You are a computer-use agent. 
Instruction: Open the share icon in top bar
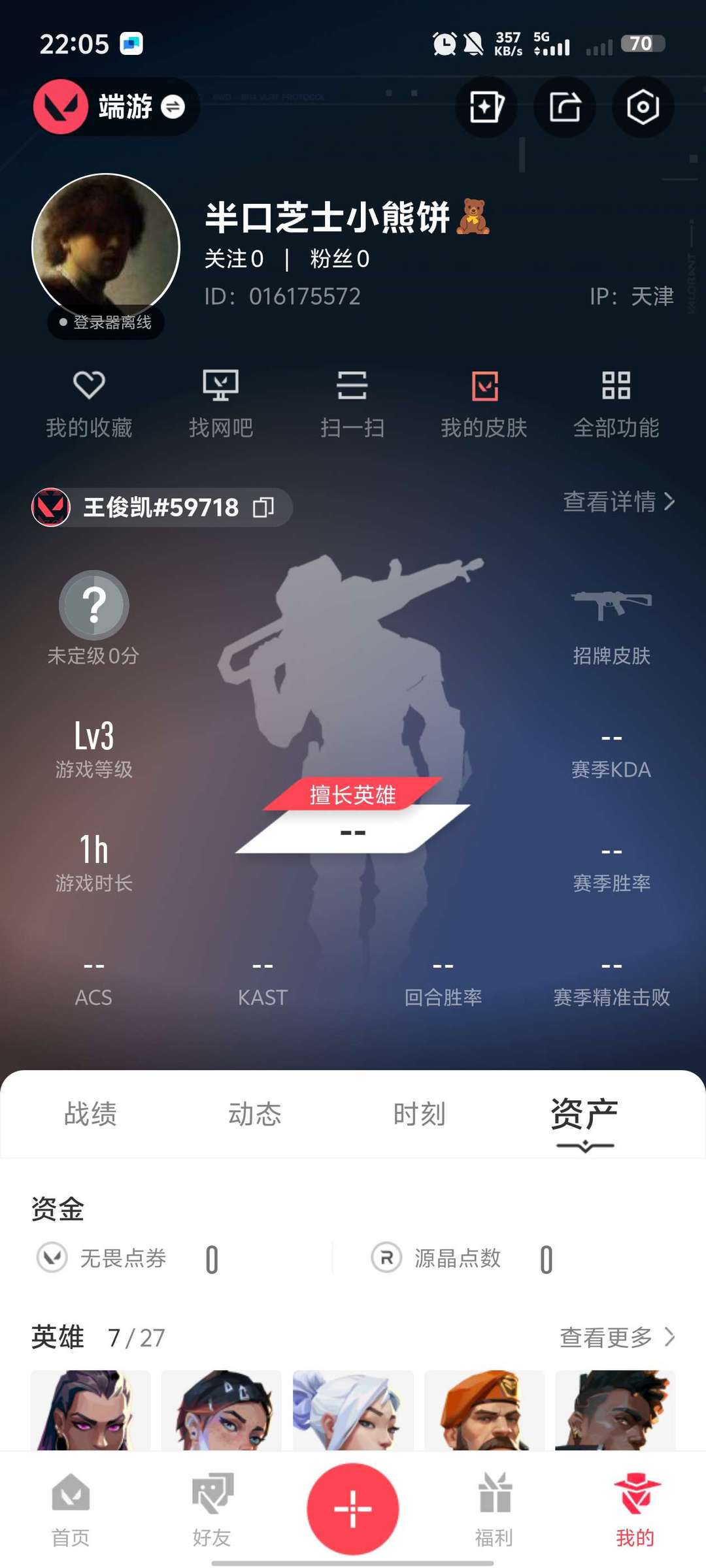565,106
